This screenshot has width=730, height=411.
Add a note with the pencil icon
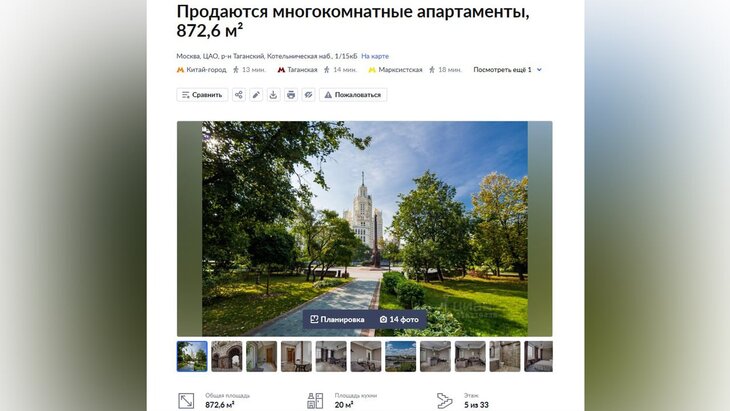(x=256, y=95)
